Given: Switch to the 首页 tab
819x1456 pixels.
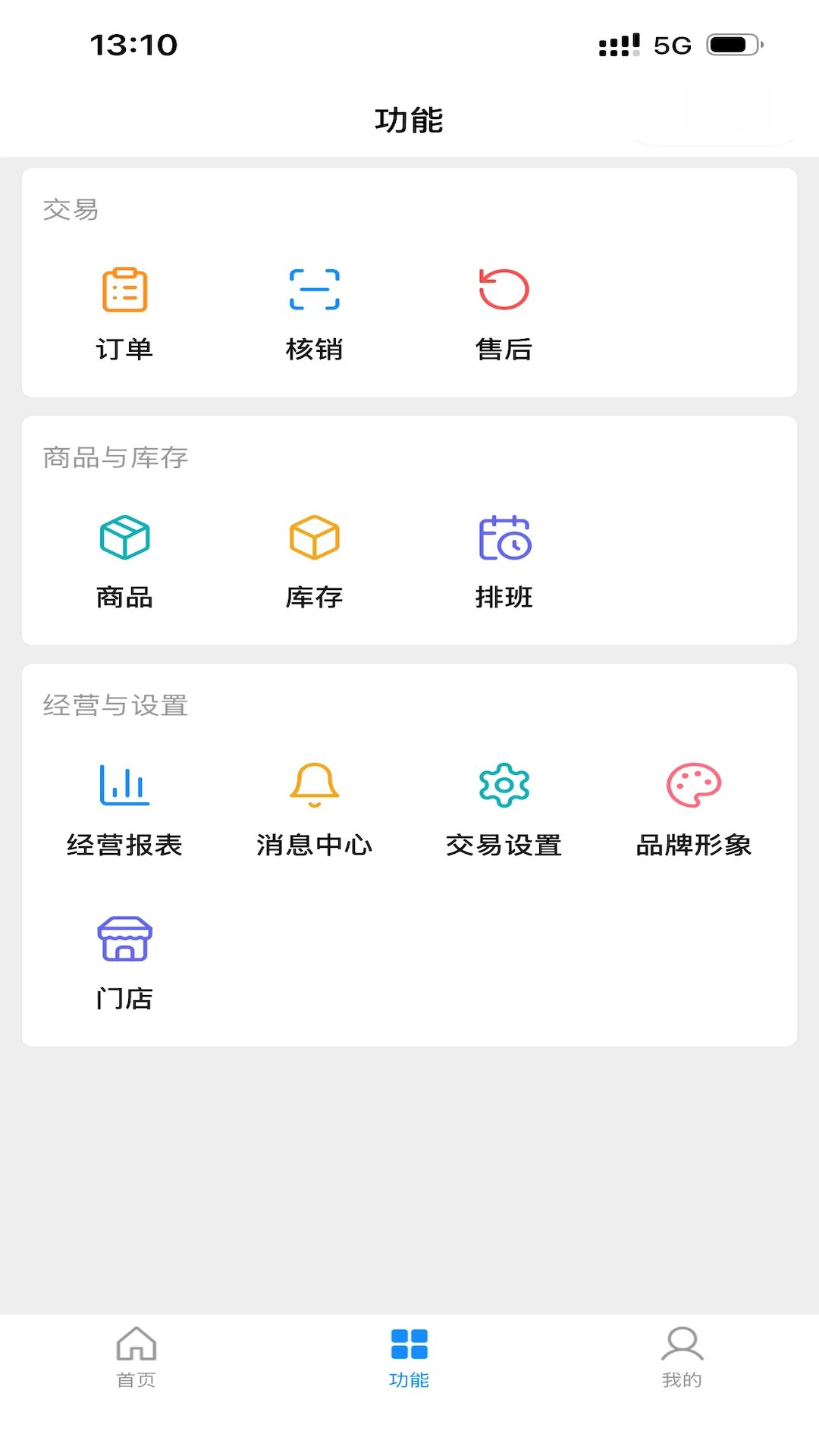Looking at the screenshot, I should point(136,1357).
